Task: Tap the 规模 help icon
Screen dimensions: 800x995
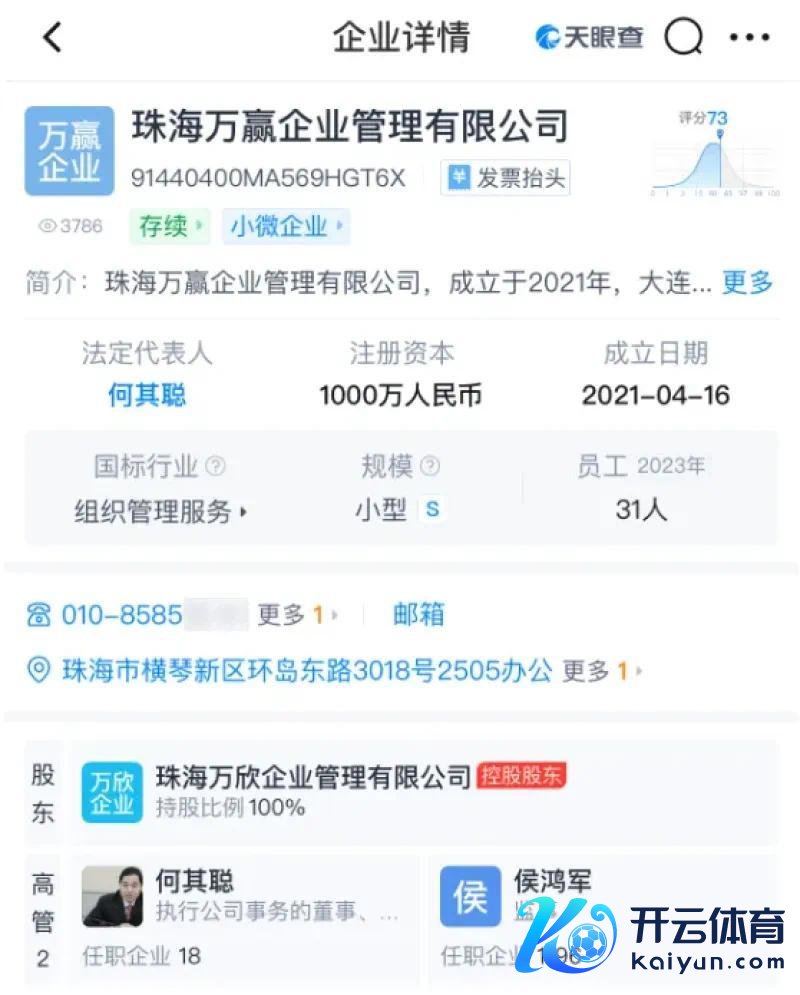Action: [x=430, y=467]
